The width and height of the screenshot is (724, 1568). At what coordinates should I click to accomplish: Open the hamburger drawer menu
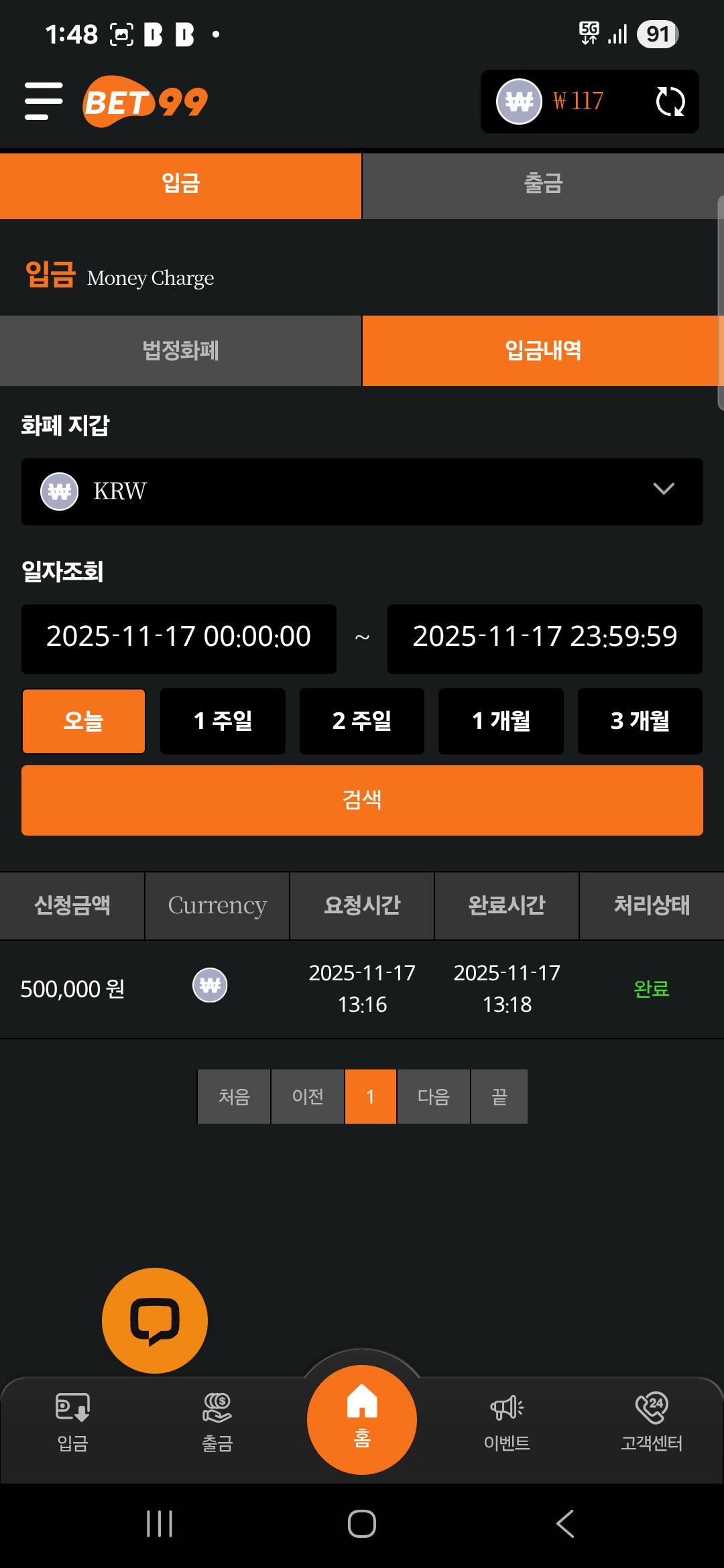pos(44,102)
